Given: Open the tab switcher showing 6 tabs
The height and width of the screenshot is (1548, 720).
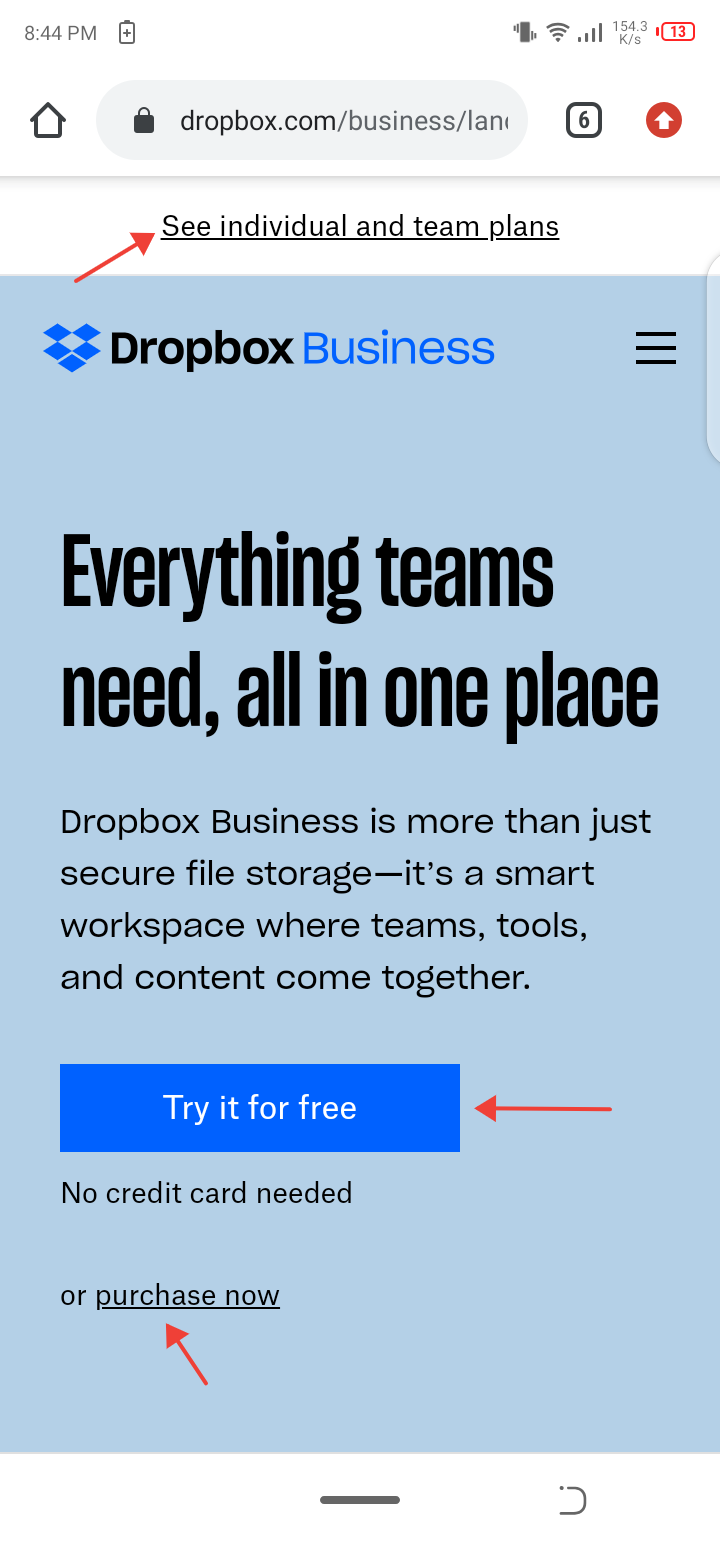Looking at the screenshot, I should tap(584, 121).
